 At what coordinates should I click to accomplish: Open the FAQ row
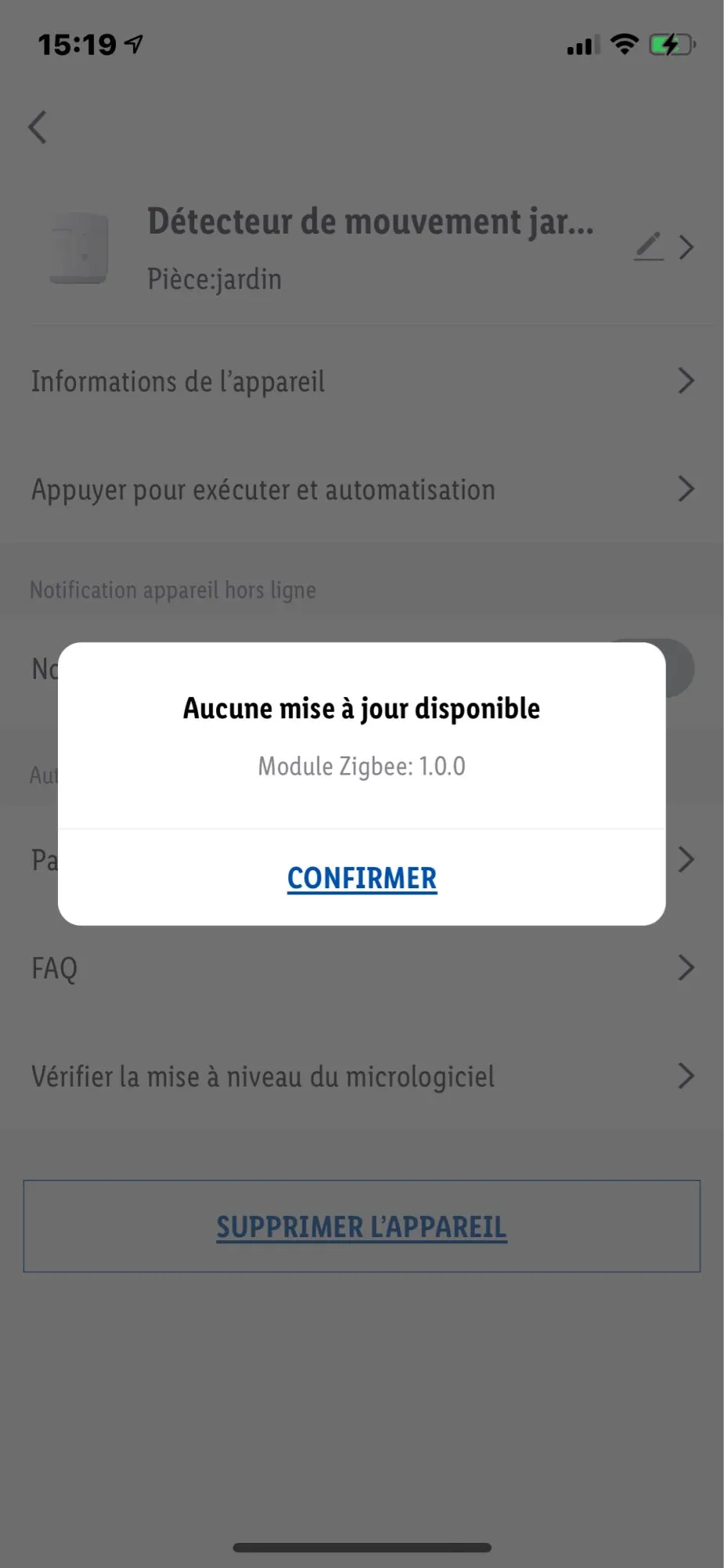point(361,968)
